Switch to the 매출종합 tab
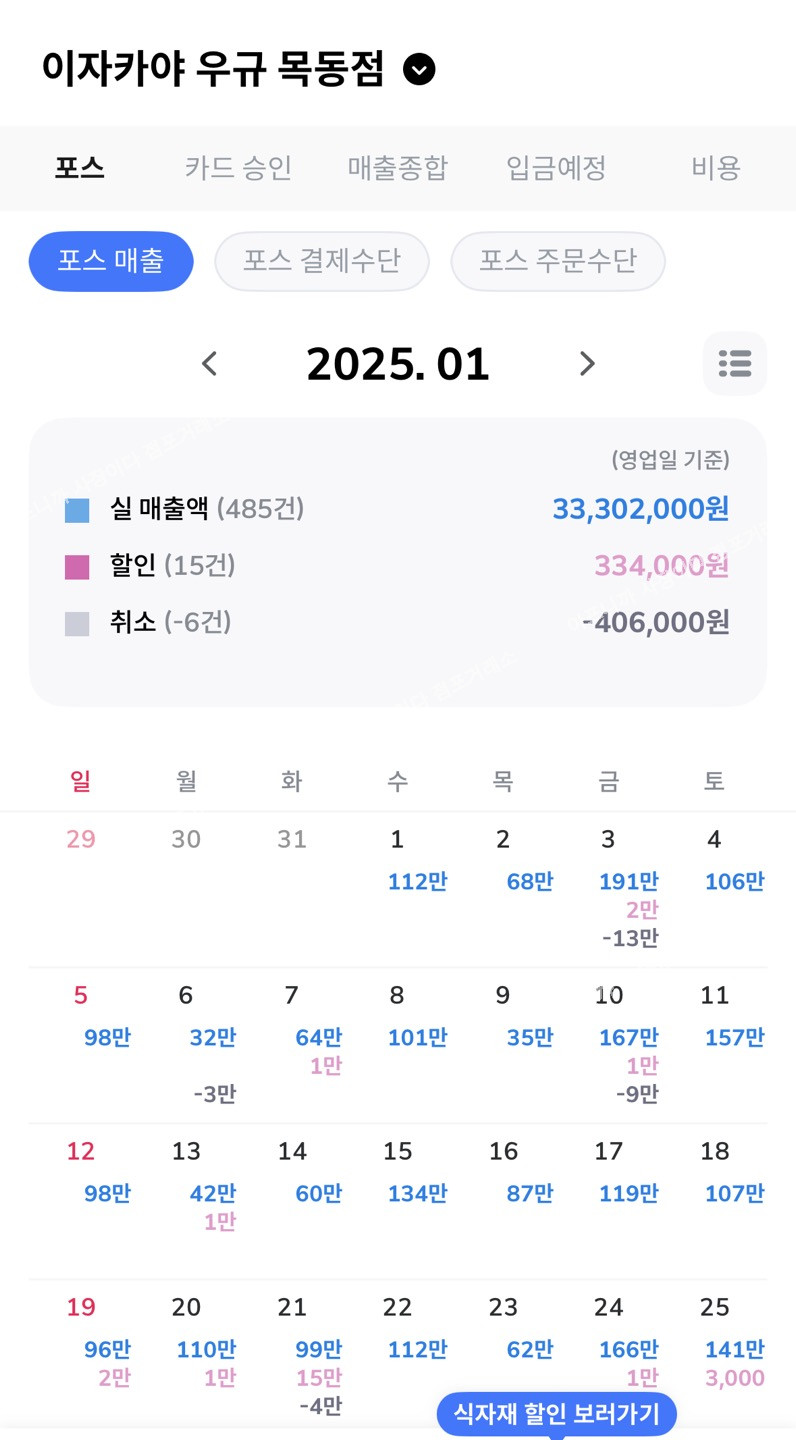Viewport: 796px width, 1440px height. tap(398, 168)
